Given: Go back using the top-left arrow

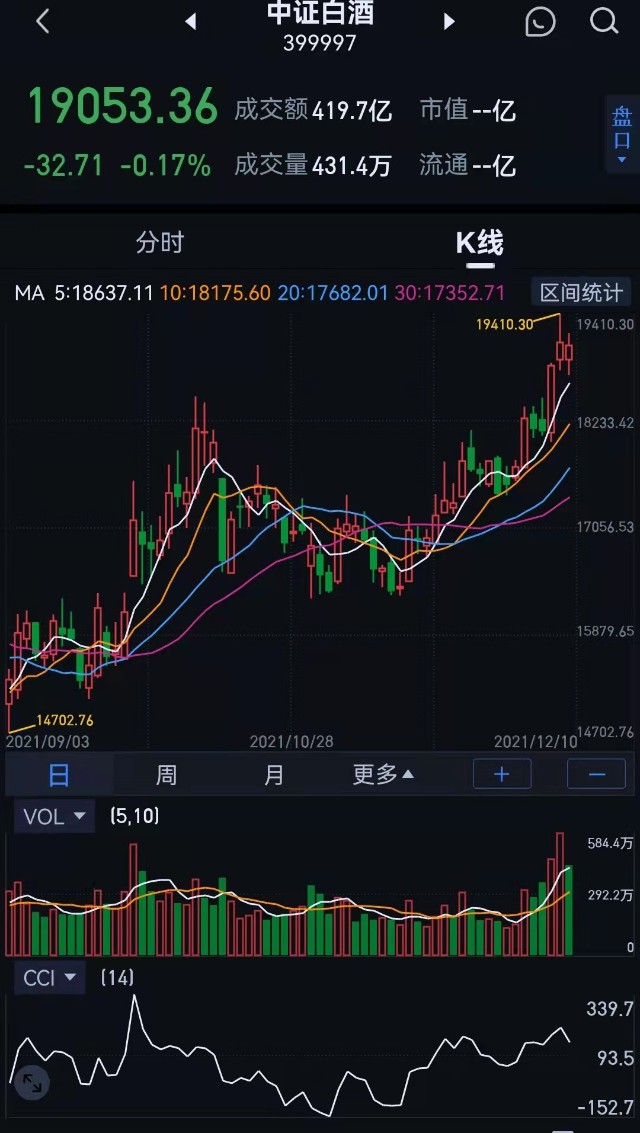Looking at the screenshot, I should [x=42, y=21].
